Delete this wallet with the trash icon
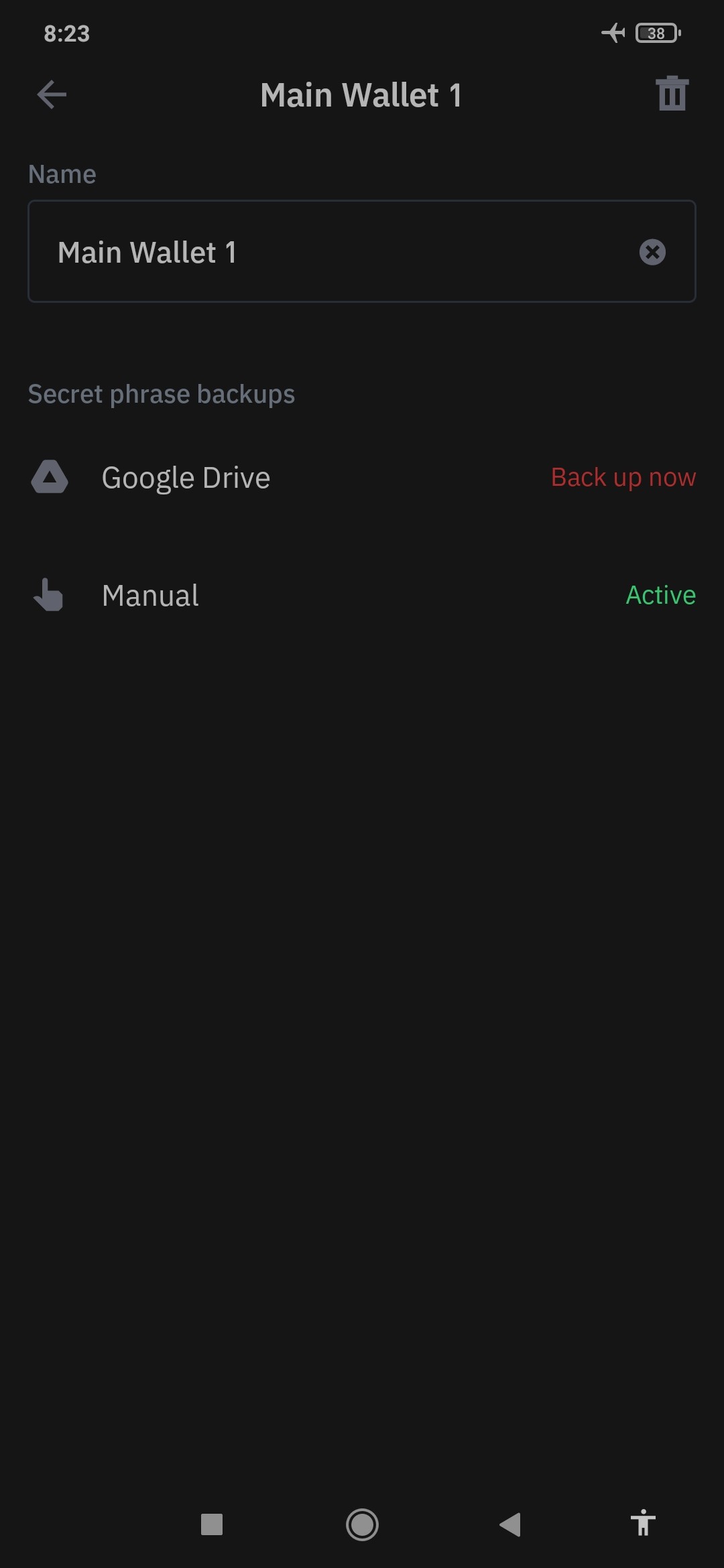The width and height of the screenshot is (724, 1568). point(672,94)
